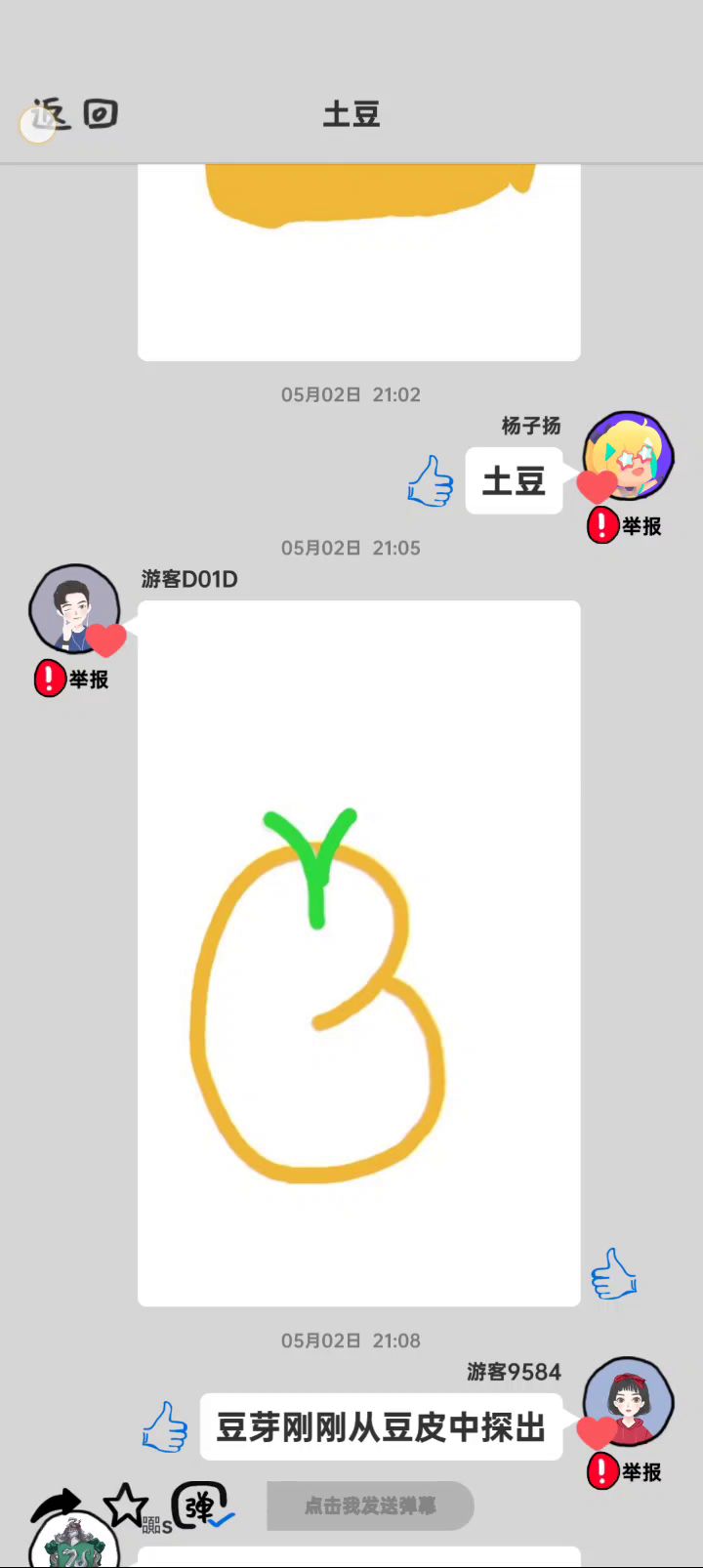Tap 点击我发送弹幕 to send a danmaku
The height and width of the screenshot is (1568, 703).
pyautogui.click(x=370, y=1506)
